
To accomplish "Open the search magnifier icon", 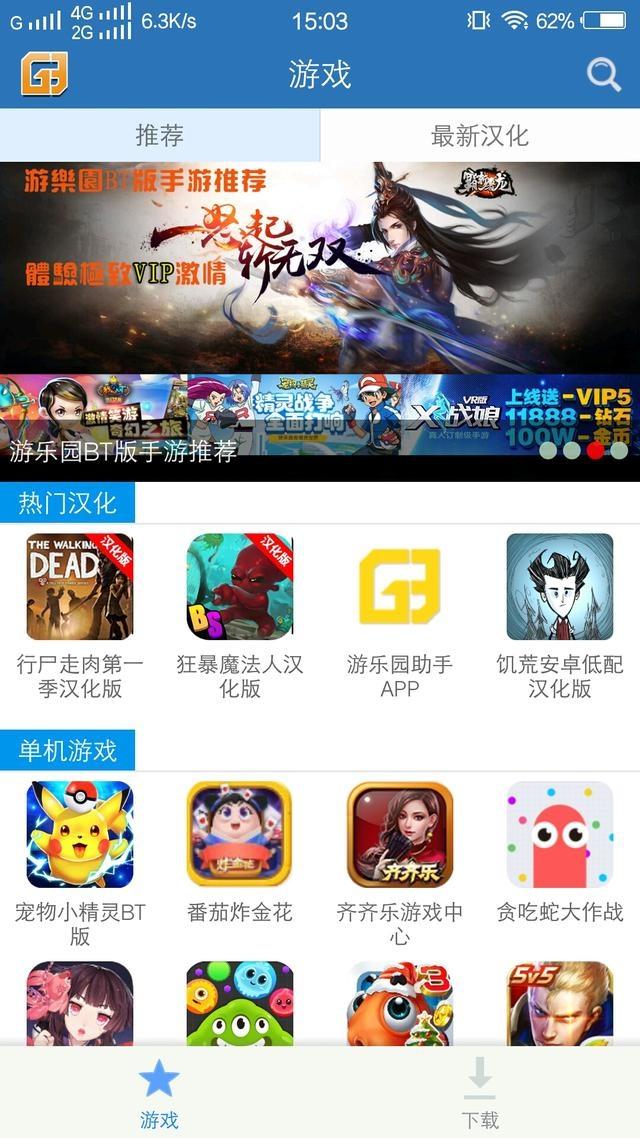I will [603, 74].
